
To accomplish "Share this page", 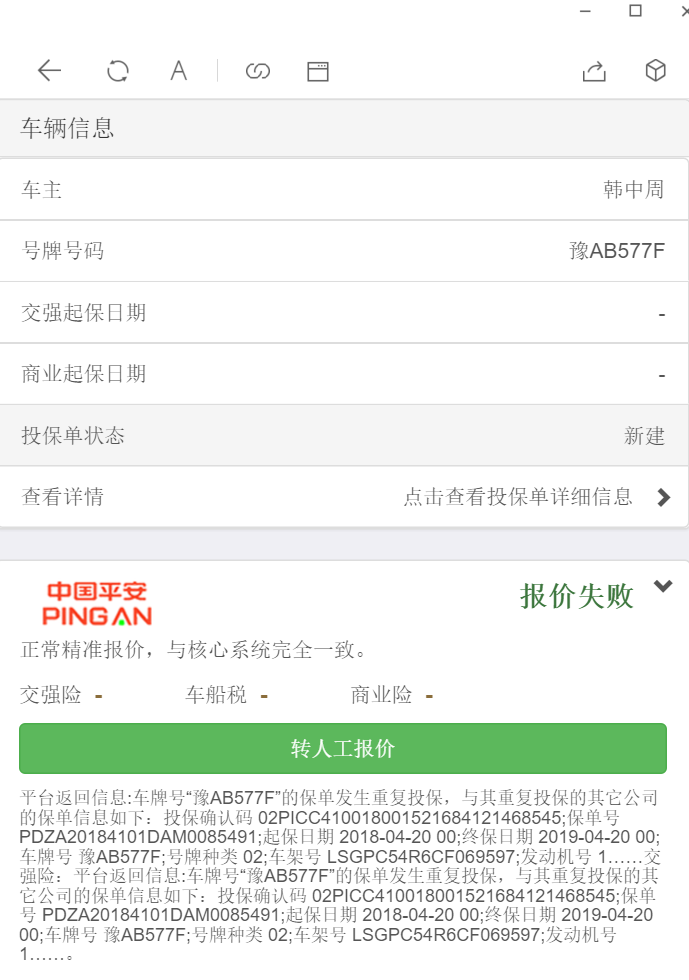I will pos(594,70).
